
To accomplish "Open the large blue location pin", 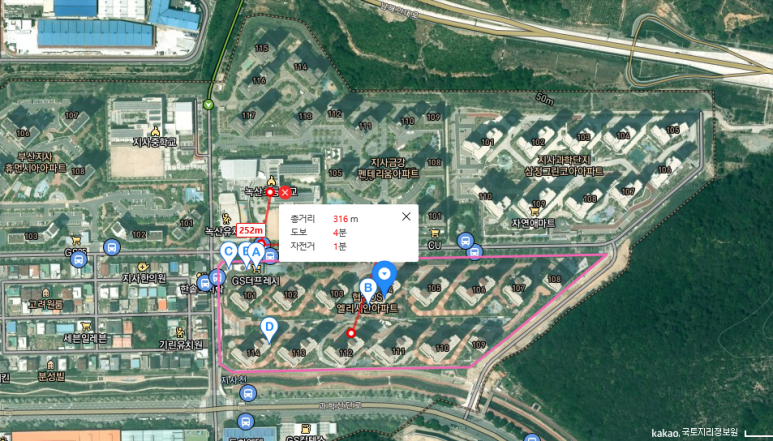I will (385, 274).
